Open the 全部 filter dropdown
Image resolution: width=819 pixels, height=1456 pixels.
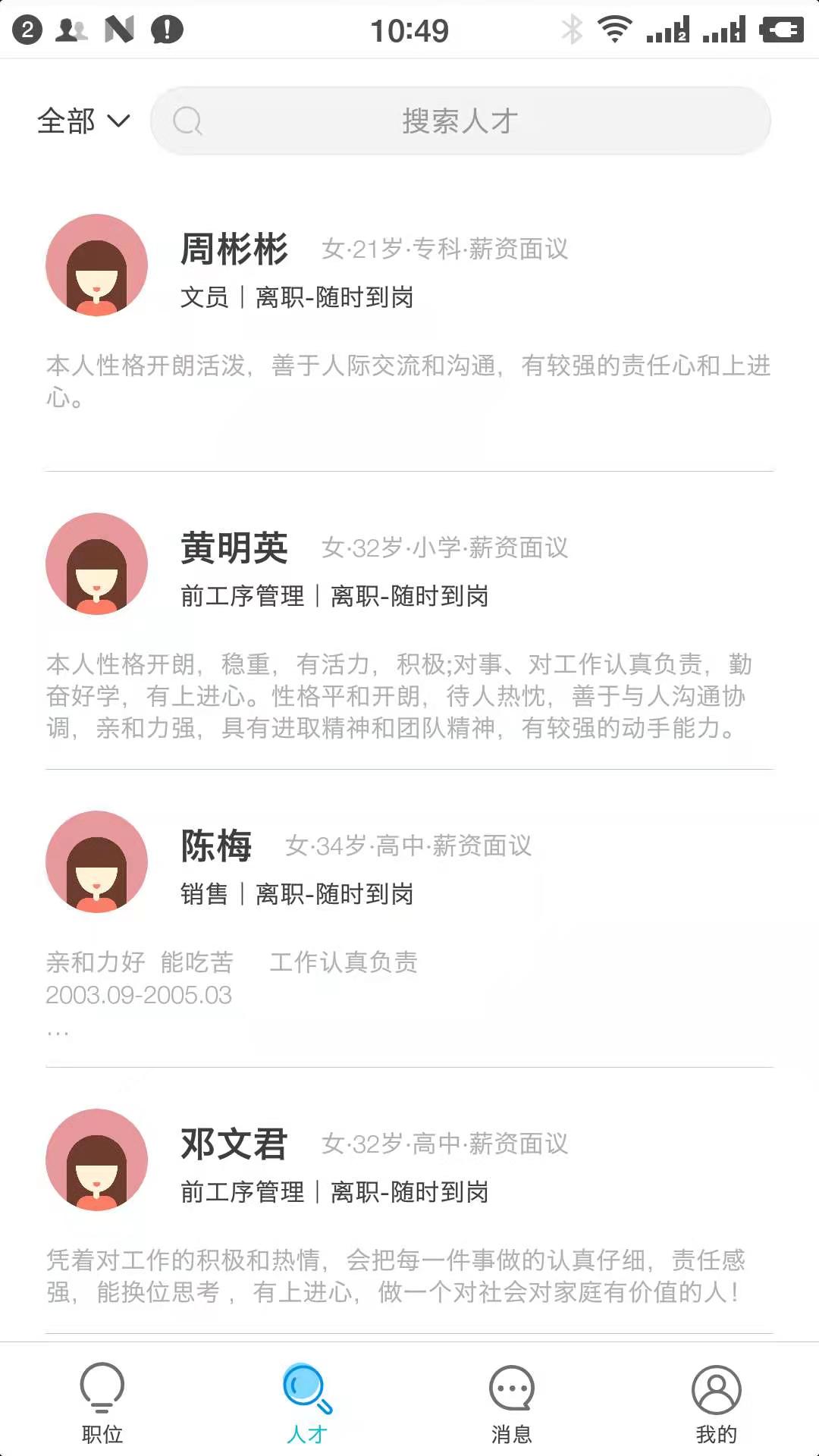82,120
